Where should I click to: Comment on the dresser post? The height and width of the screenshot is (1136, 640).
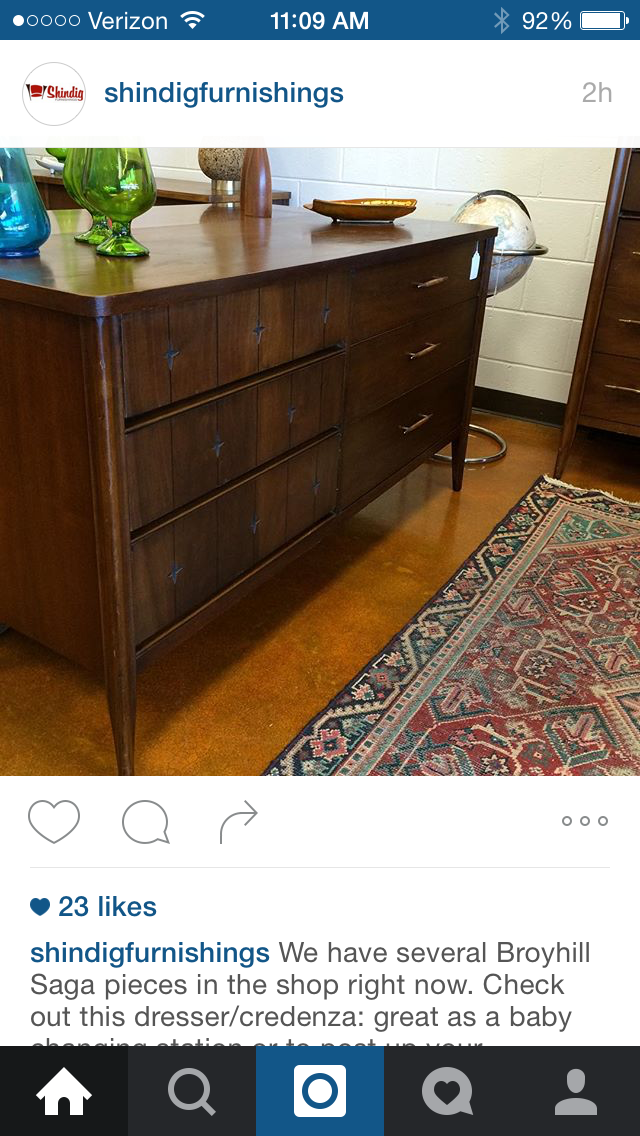coord(145,822)
